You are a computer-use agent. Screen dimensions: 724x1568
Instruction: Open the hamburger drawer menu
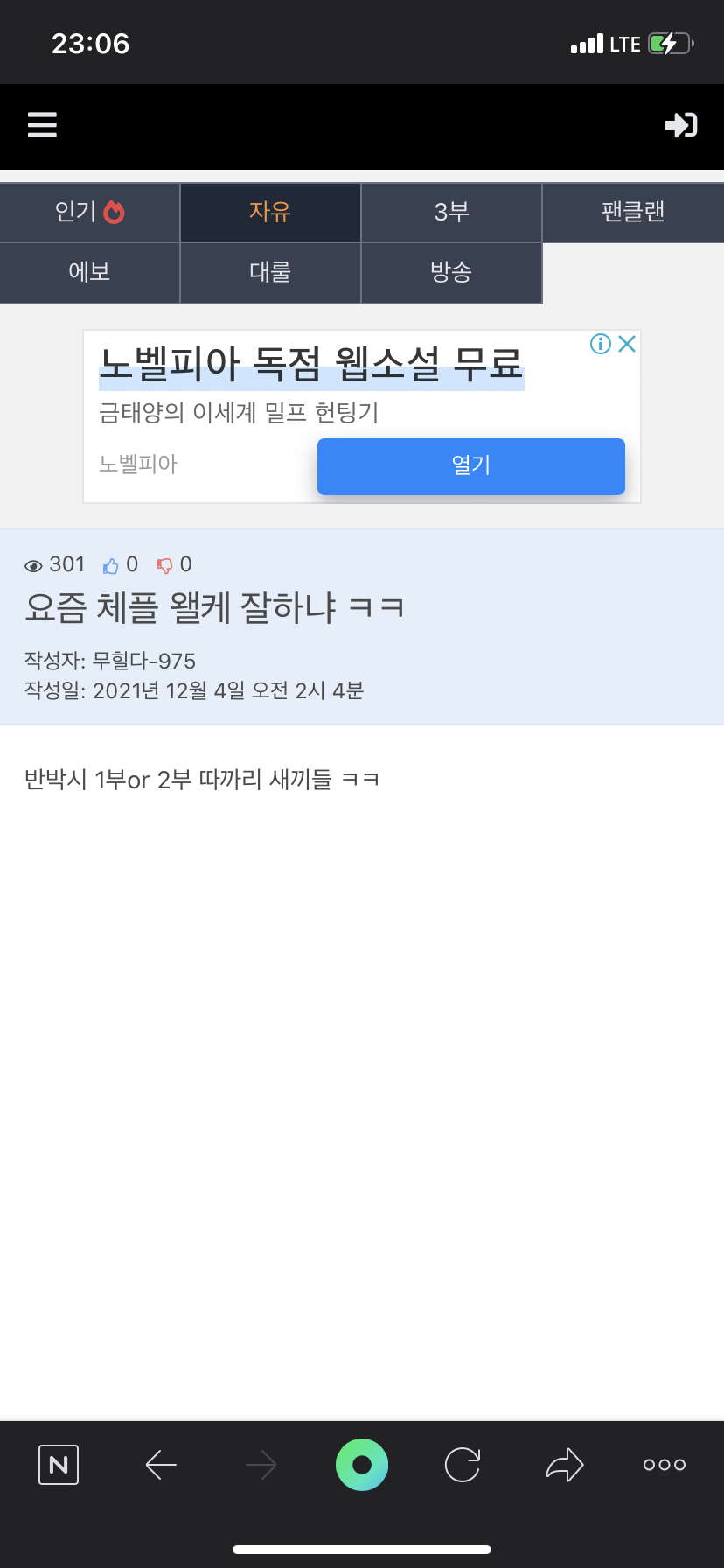(x=42, y=125)
